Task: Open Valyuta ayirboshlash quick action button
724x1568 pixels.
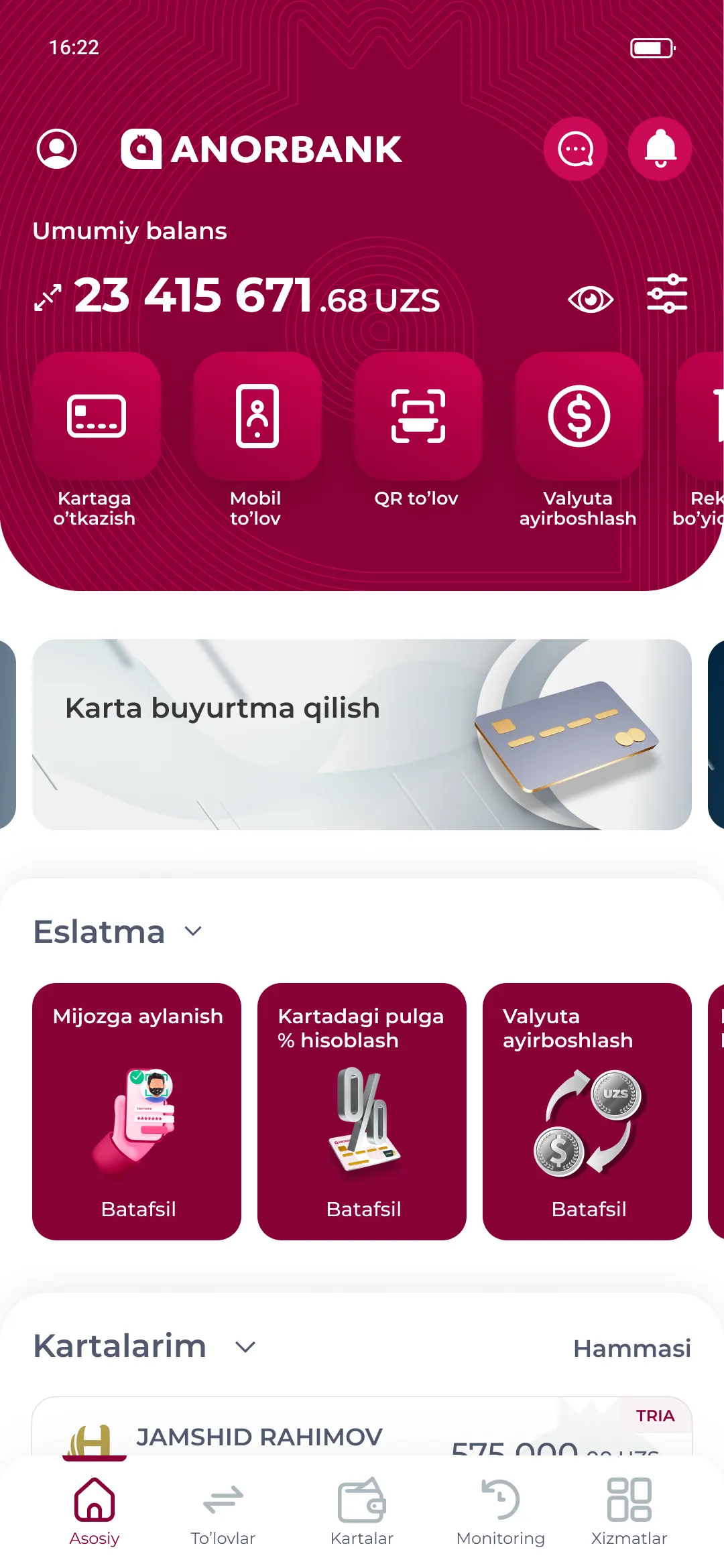Action: tap(579, 417)
